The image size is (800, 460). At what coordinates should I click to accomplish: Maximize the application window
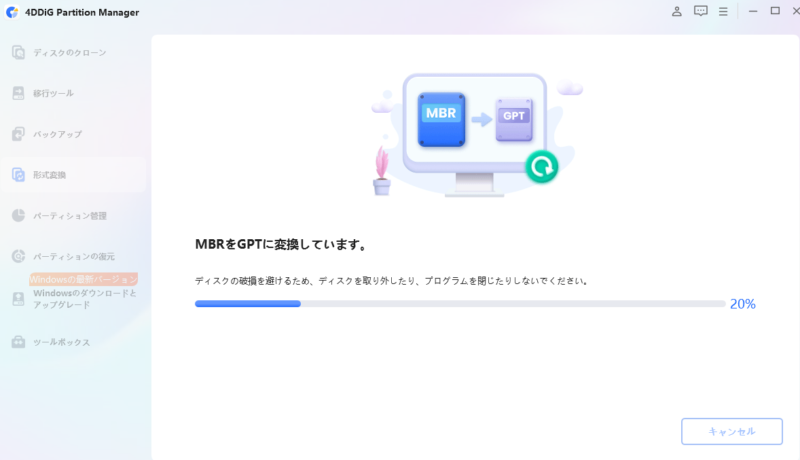(x=774, y=11)
